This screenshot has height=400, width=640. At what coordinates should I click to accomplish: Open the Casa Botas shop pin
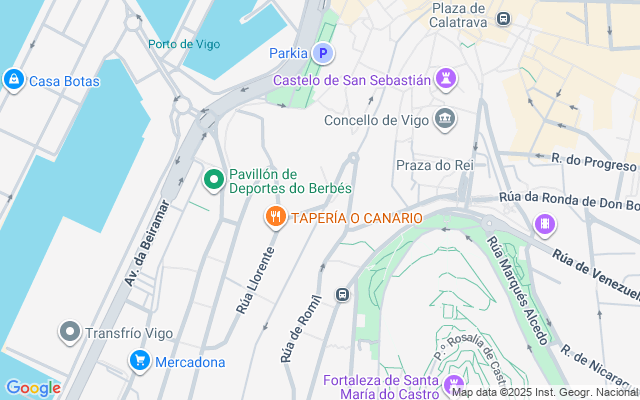click(x=14, y=80)
